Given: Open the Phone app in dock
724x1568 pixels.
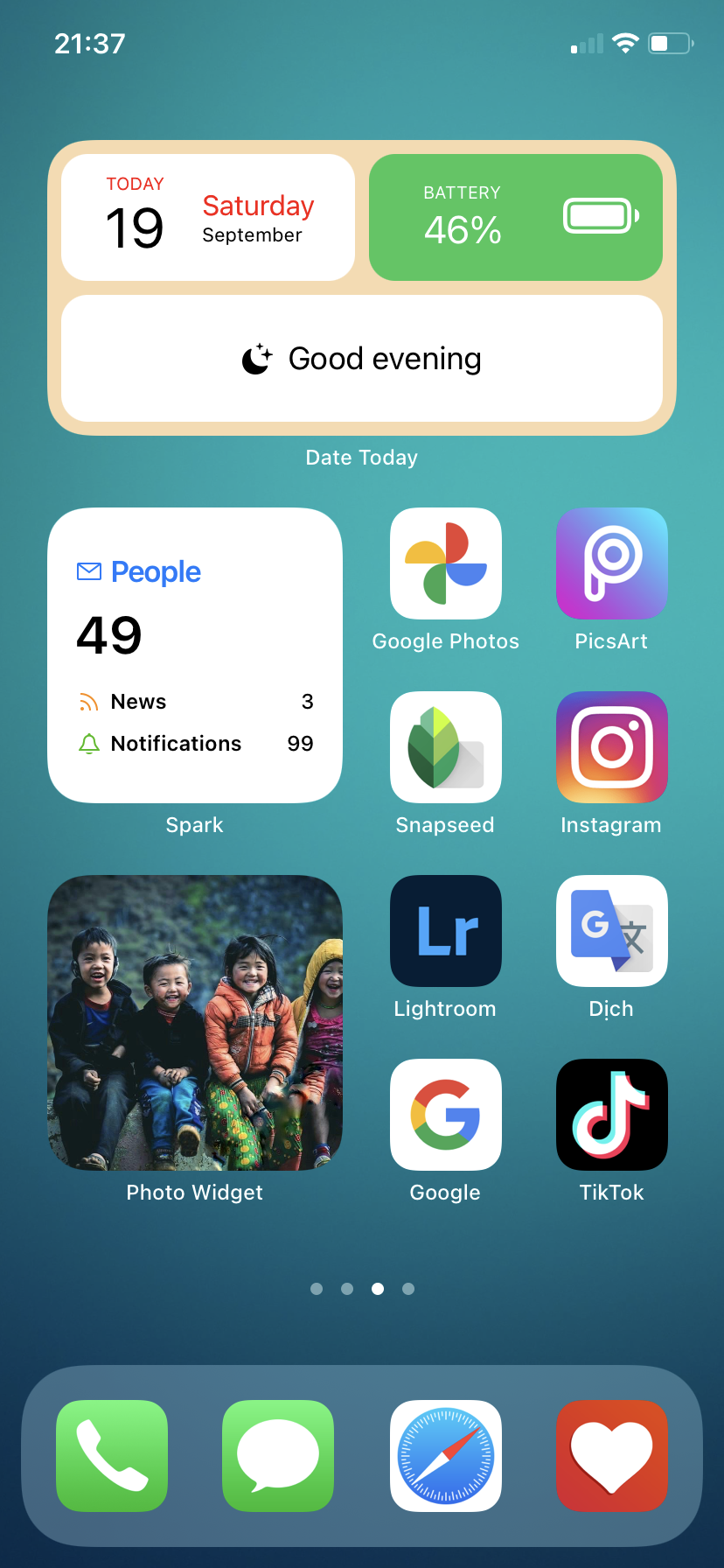Looking at the screenshot, I should click(112, 1456).
